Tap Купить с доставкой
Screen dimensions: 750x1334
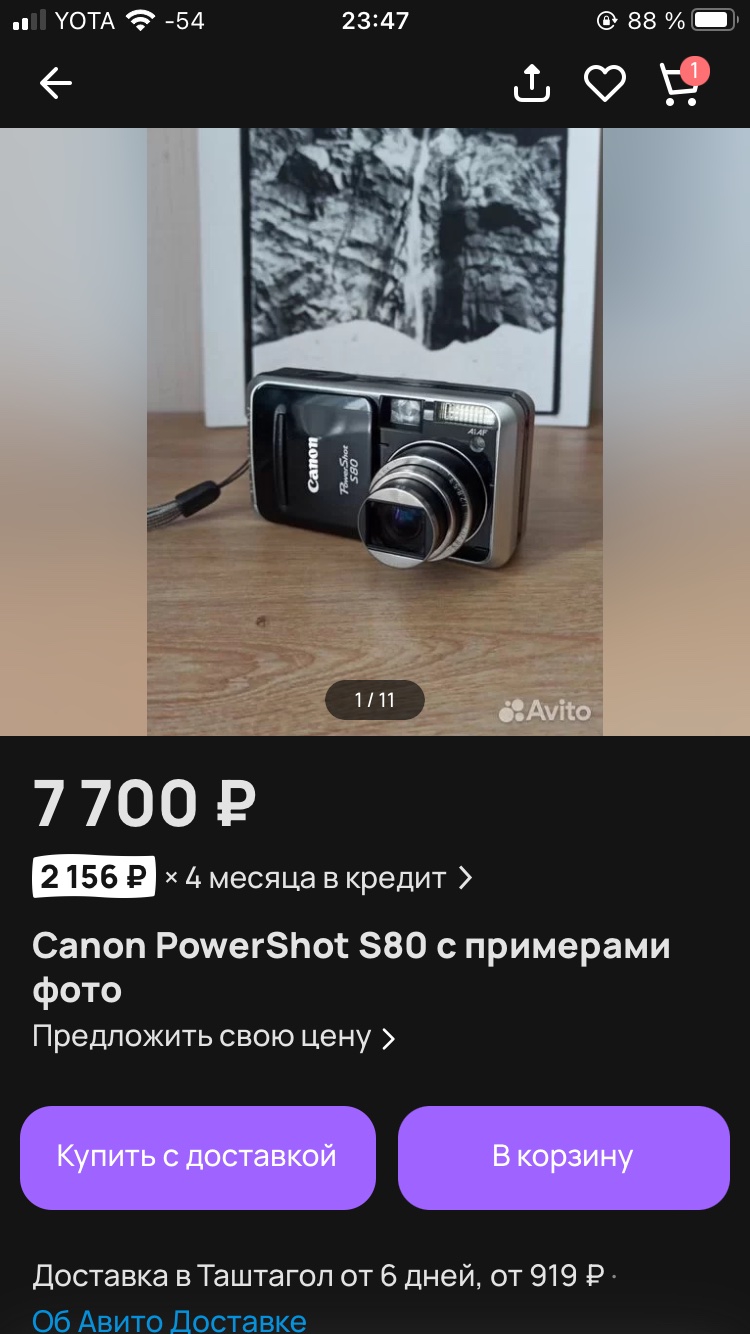[x=197, y=1157]
